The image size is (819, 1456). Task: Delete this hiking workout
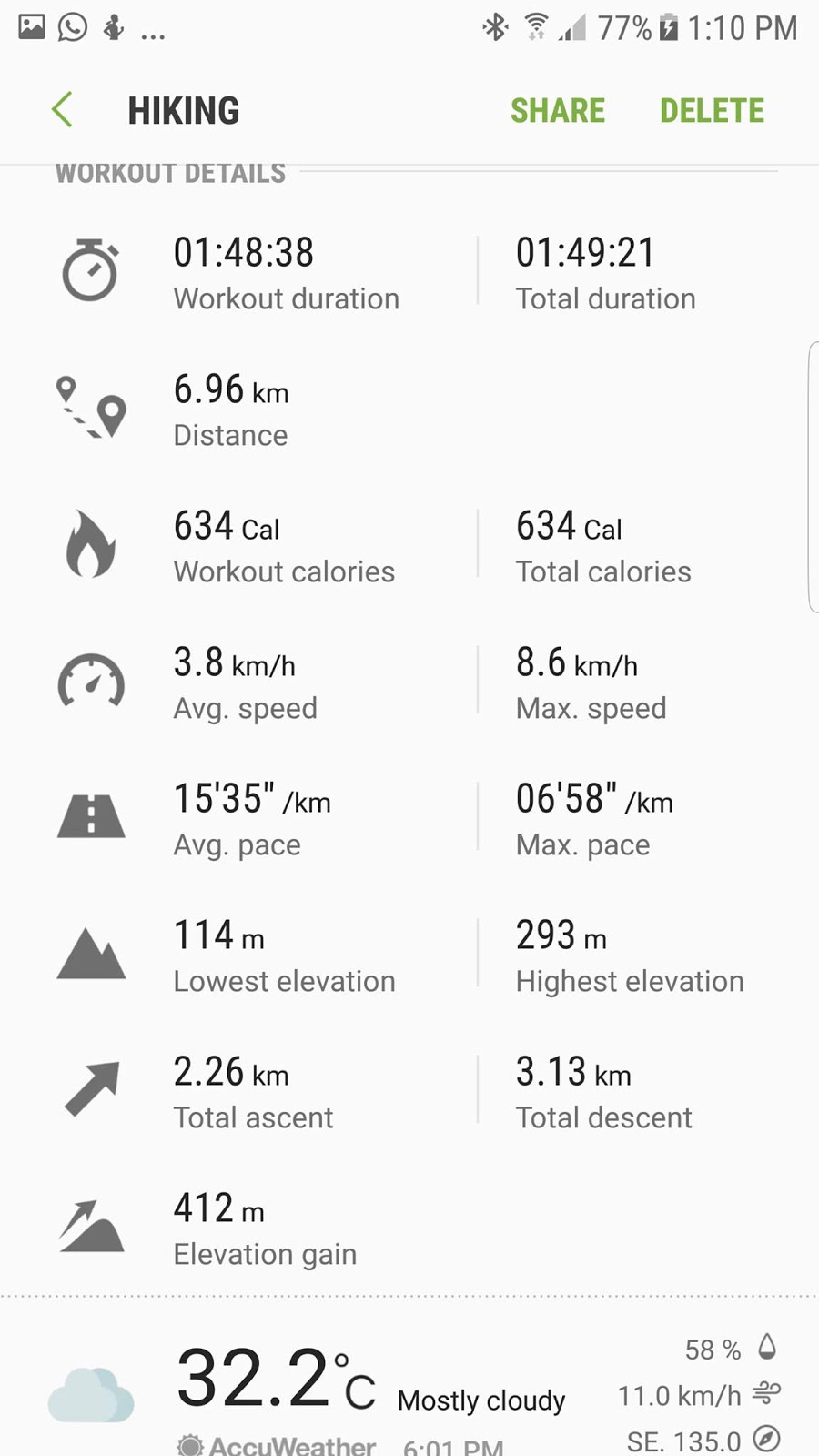(712, 111)
